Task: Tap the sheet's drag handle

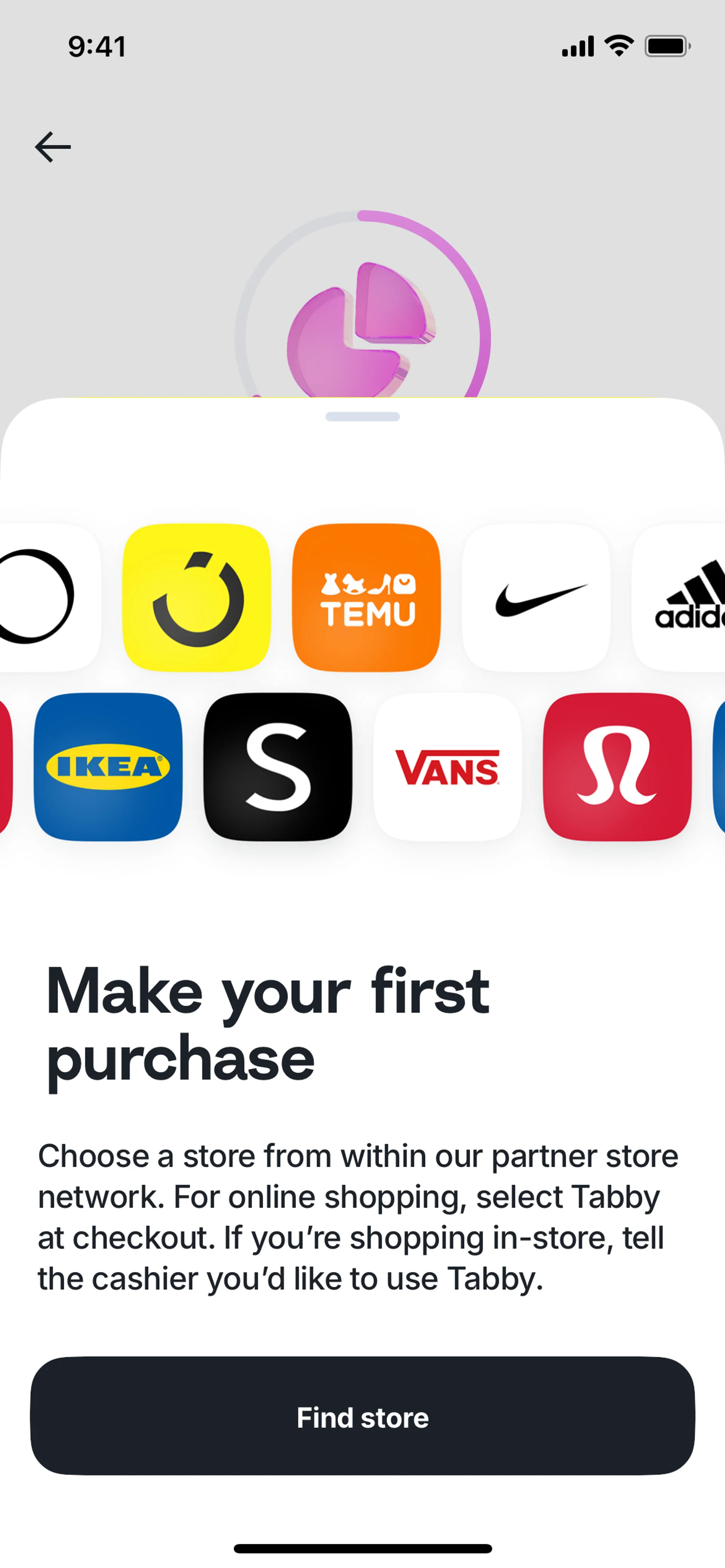Action: pos(362,417)
